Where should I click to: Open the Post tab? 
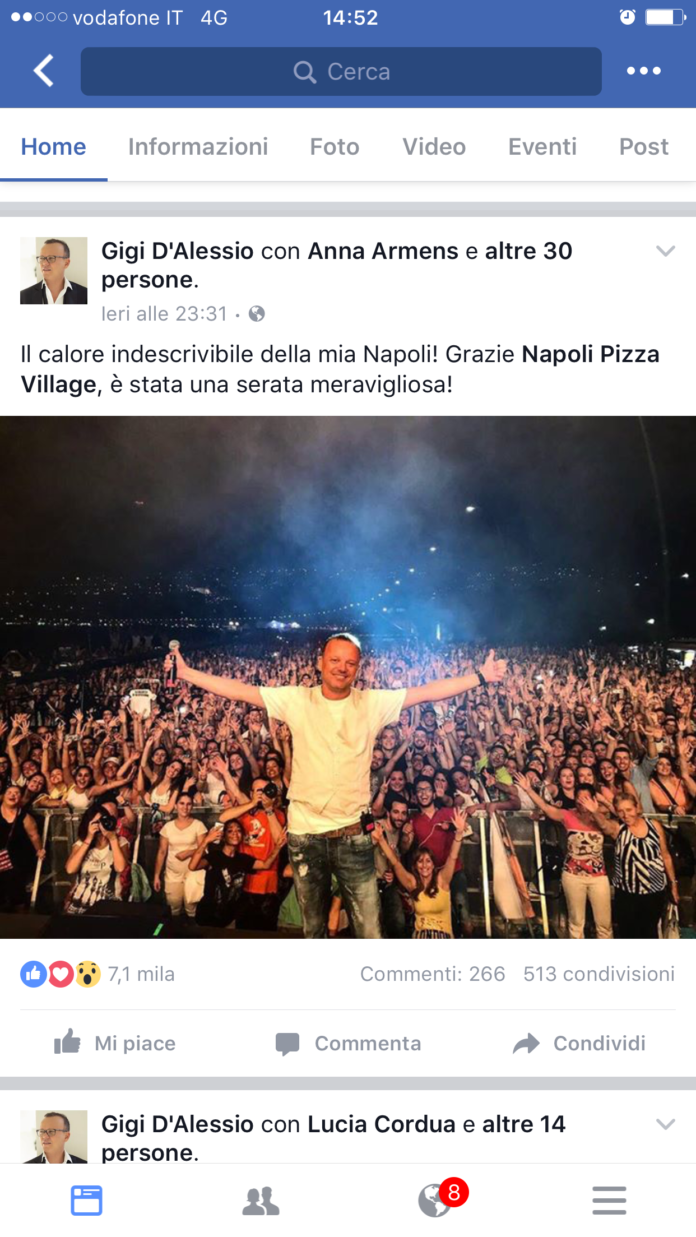[643, 147]
